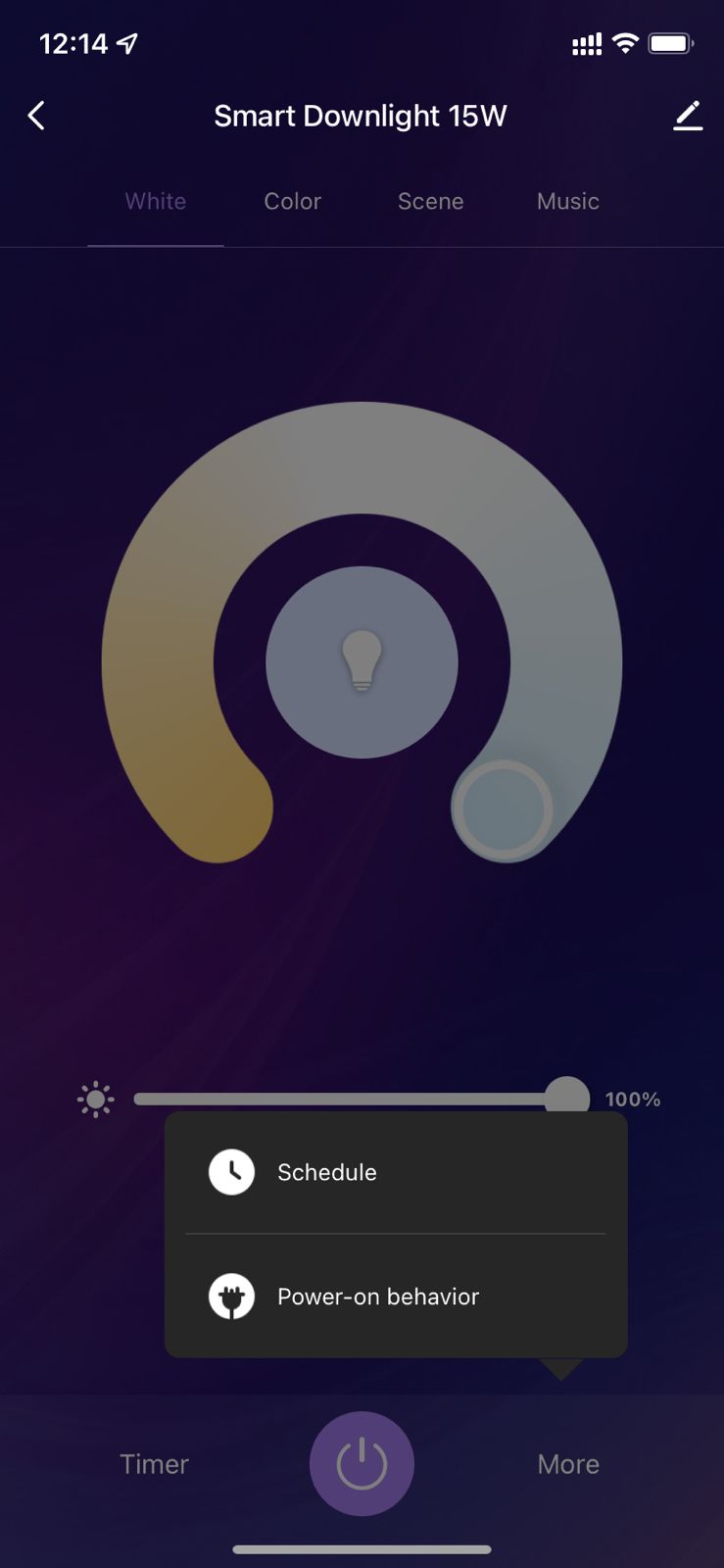The width and height of the screenshot is (724, 1568).
Task: Tap the pencil edit icon
Action: point(688,116)
